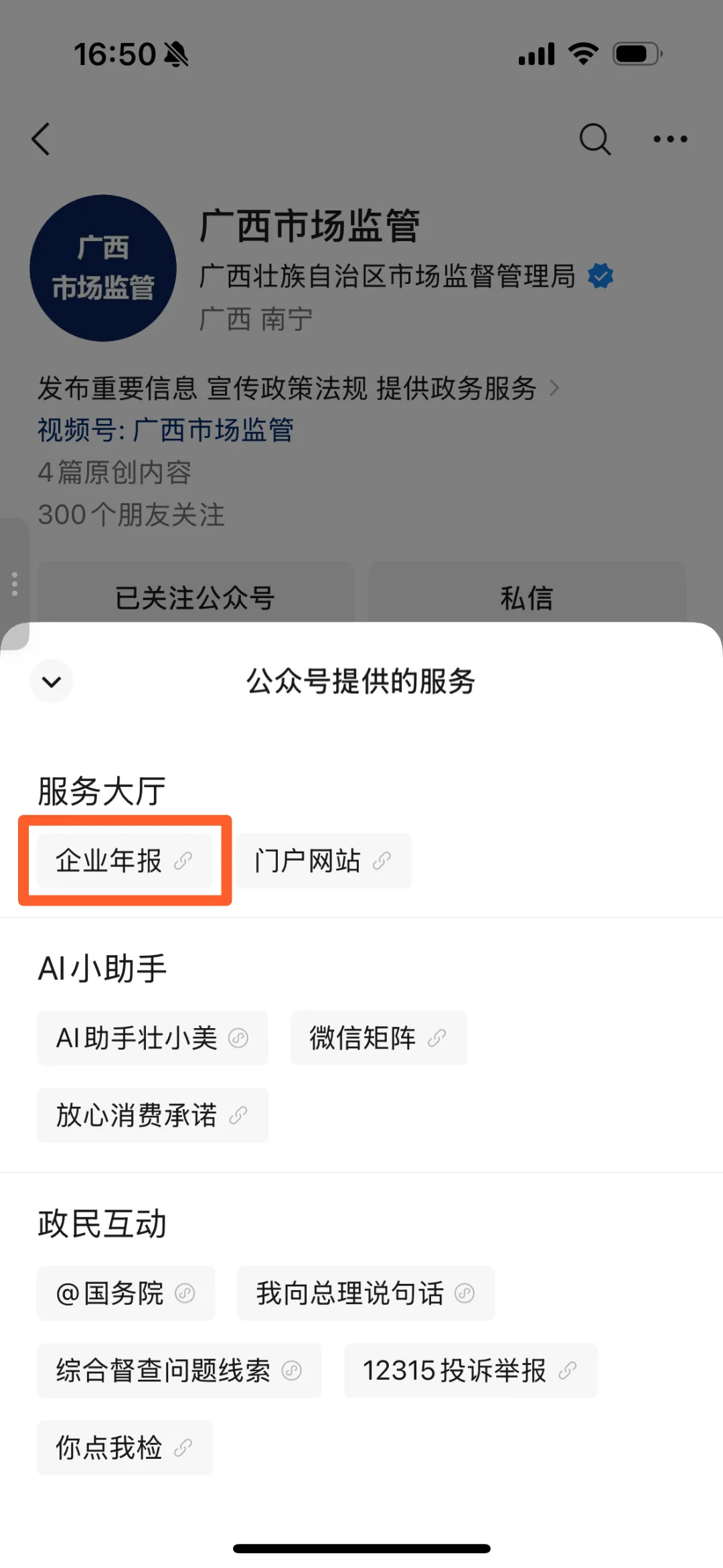Open the 企业年报 service
Image resolution: width=723 pixels, height=1568 pixels.
point(125,861)
